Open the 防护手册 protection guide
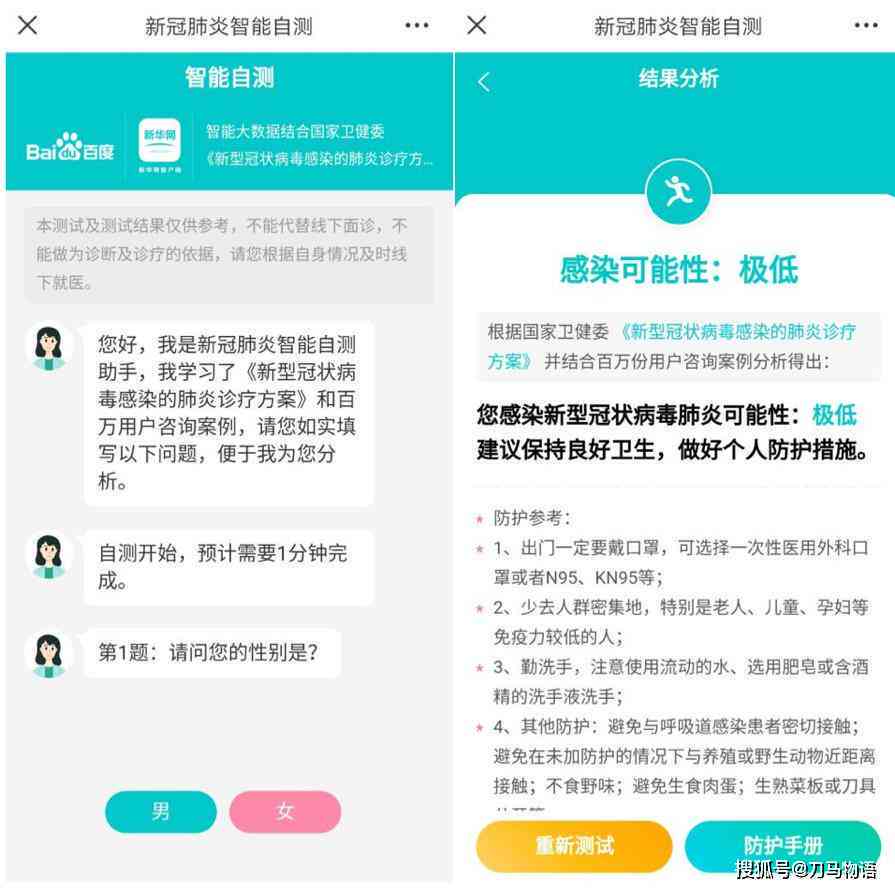This screenshot has height=889, width=895. (x=782, y=846)
